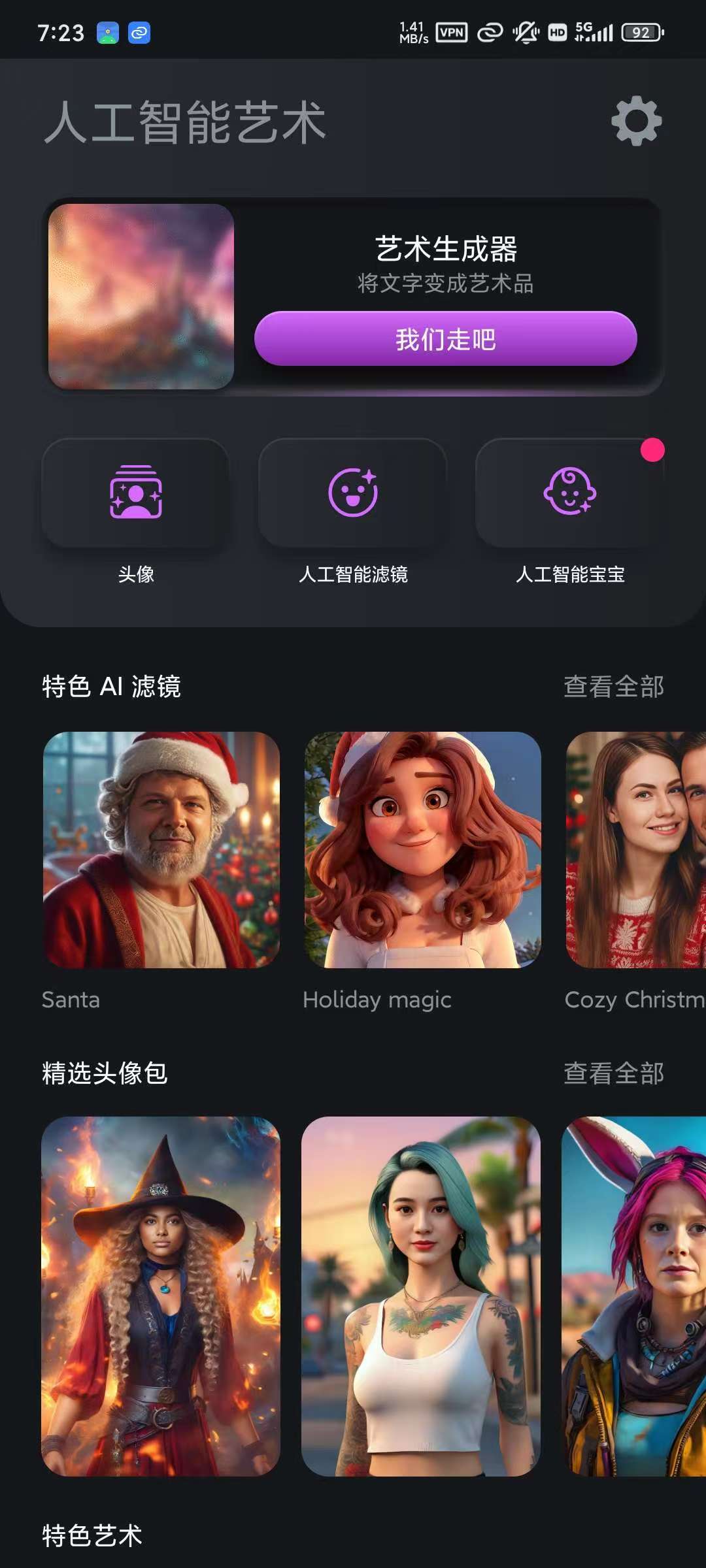Open the teal-haired woman avatar pack
The height and width of the screenshot is (1568, 706).
point(421,1296)
